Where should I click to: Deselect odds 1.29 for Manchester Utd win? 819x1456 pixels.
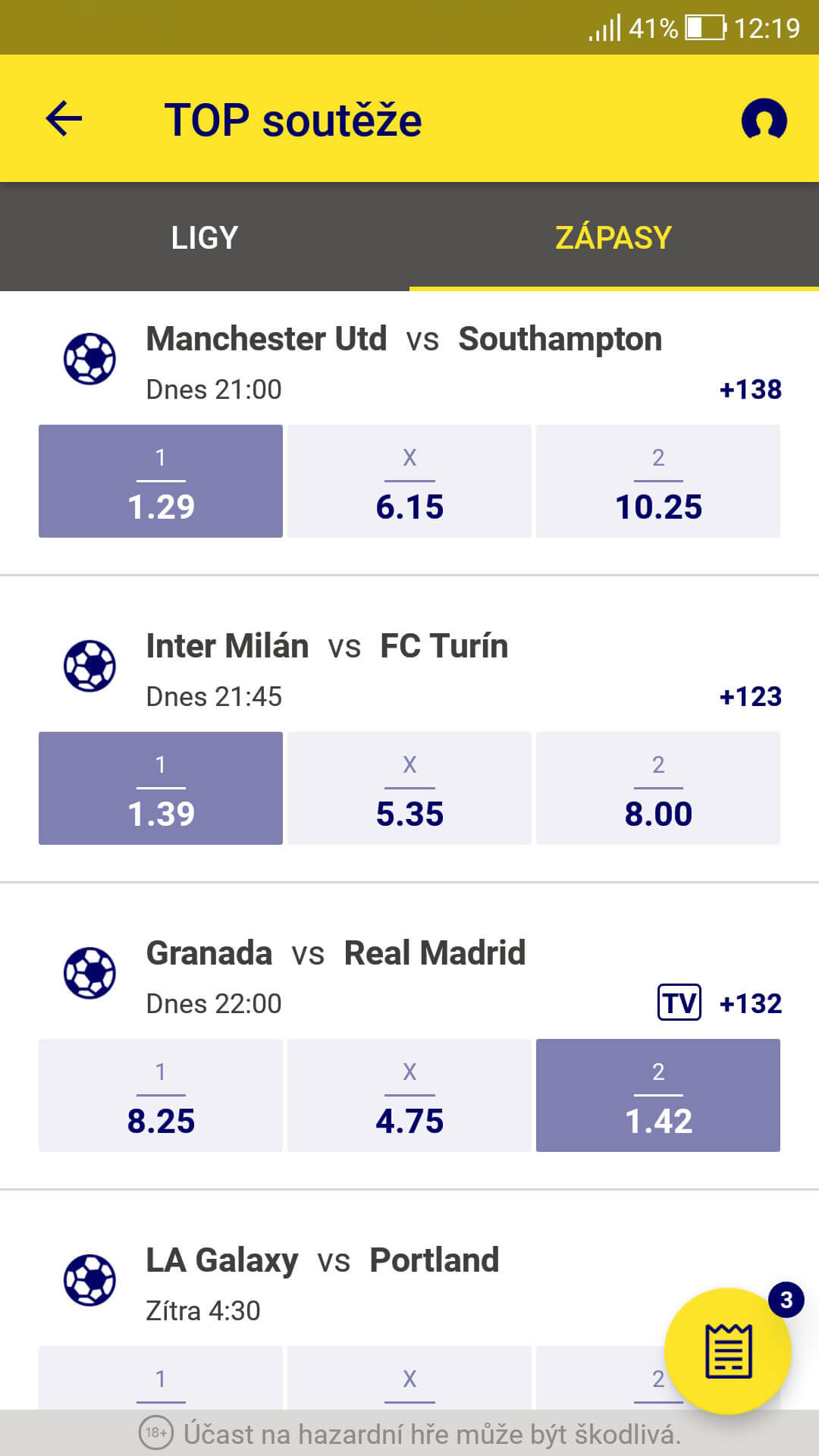click(x=161, y=481)
